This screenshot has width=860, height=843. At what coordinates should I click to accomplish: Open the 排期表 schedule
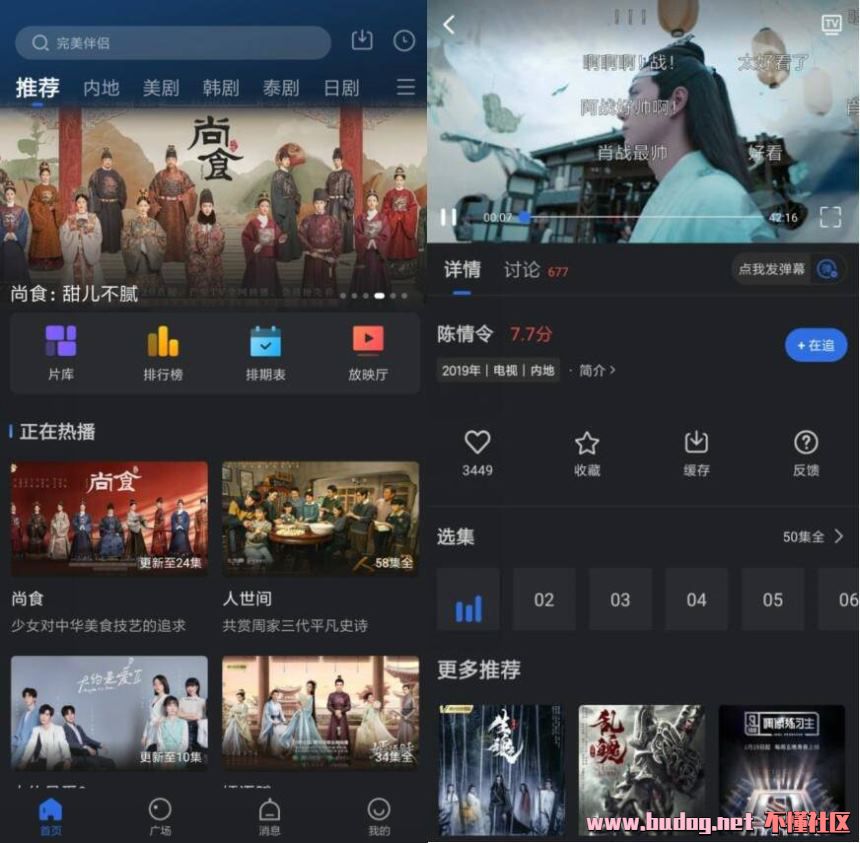point(265,353)
